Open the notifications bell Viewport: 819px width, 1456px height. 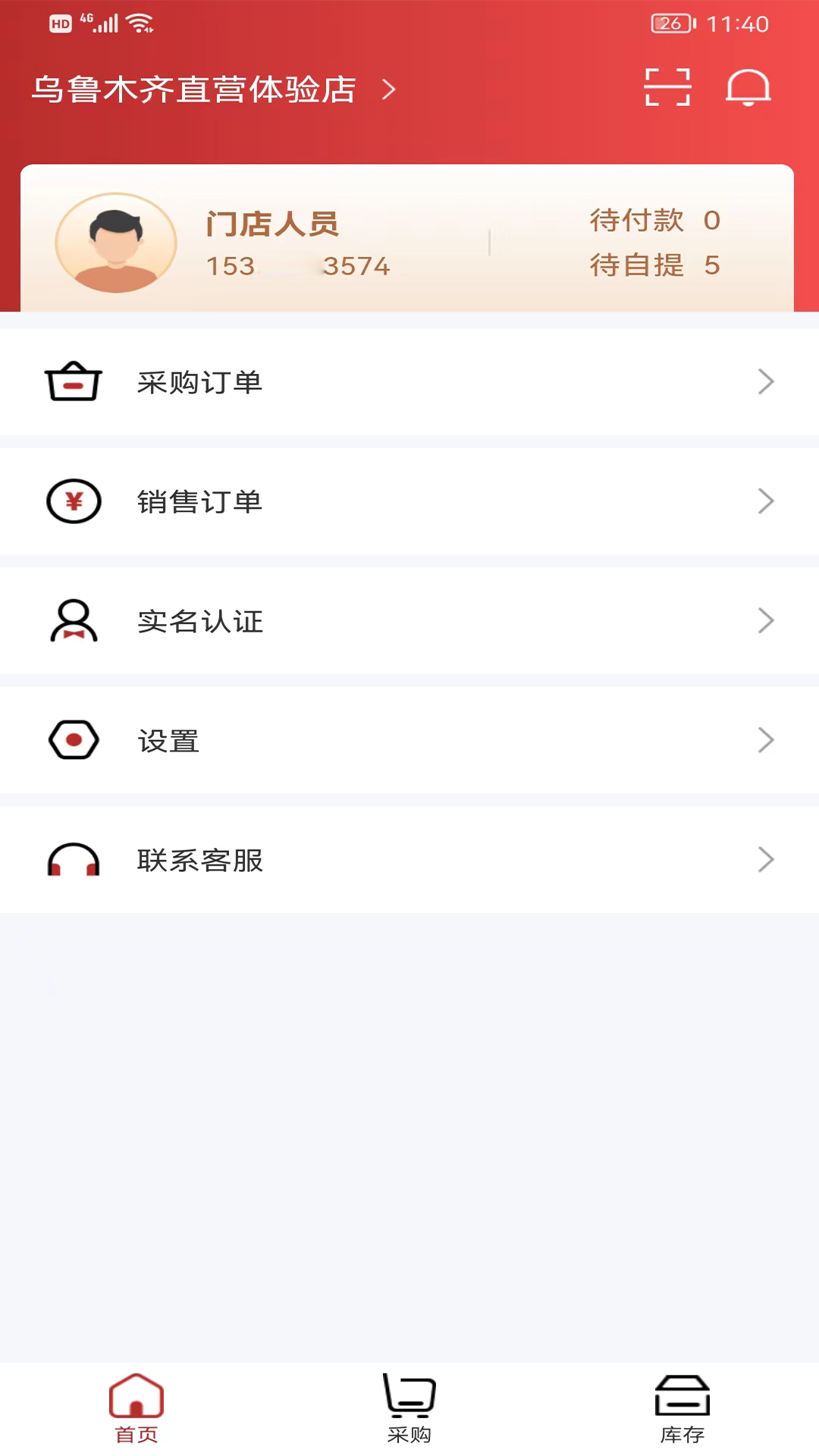(748, 87)
